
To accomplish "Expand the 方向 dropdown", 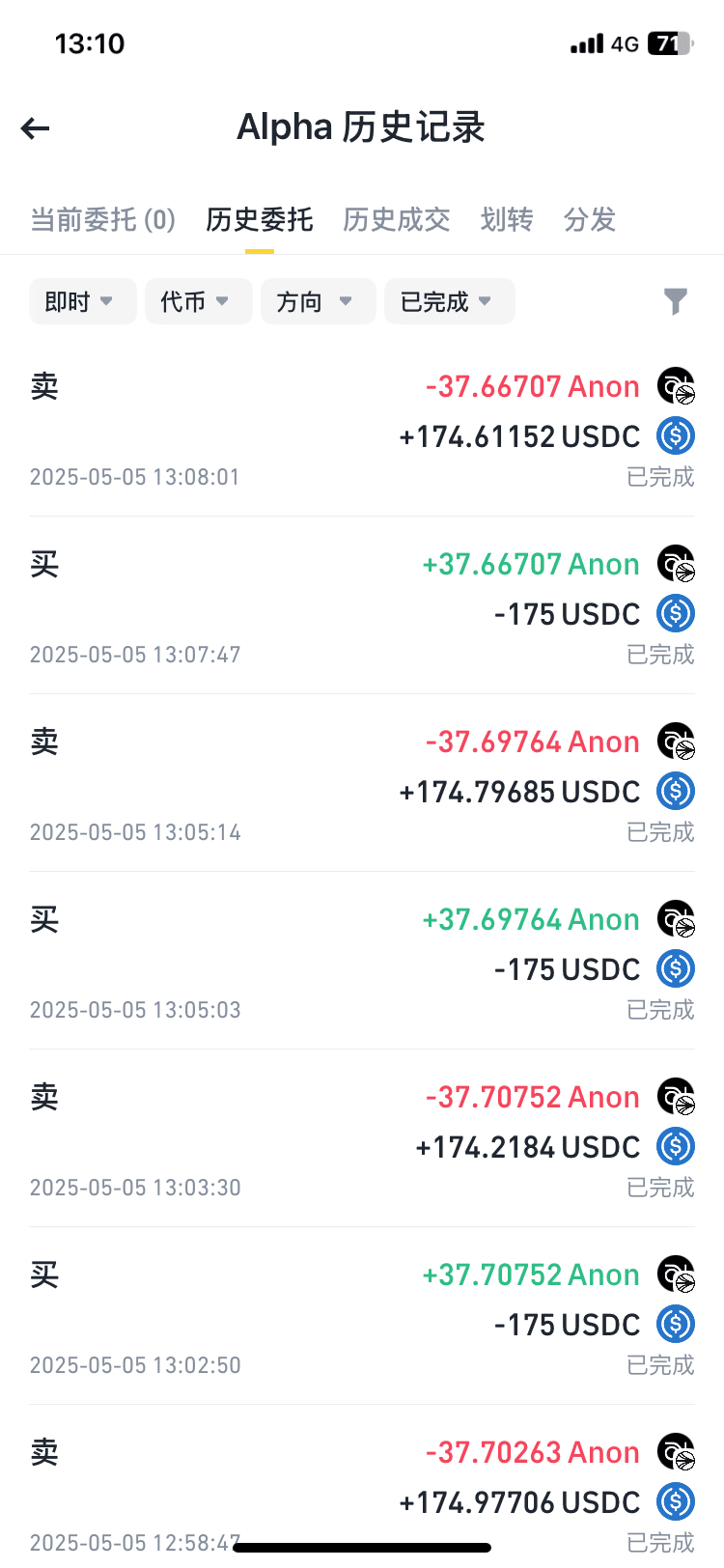I will pos(319,302).
